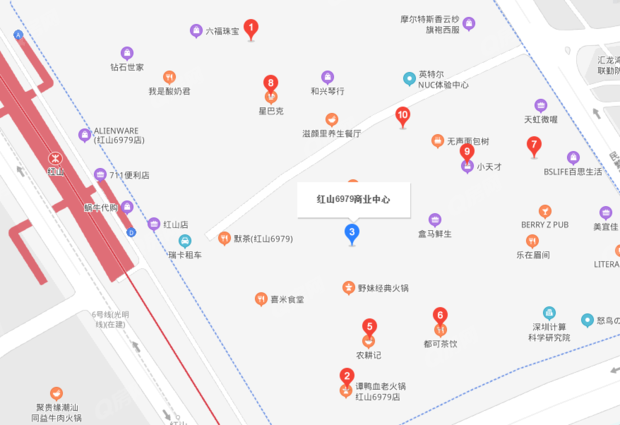Select the 野妹经典火锅 restaurant icon
This screenshot has width=620, height=425.
[348, 288]
